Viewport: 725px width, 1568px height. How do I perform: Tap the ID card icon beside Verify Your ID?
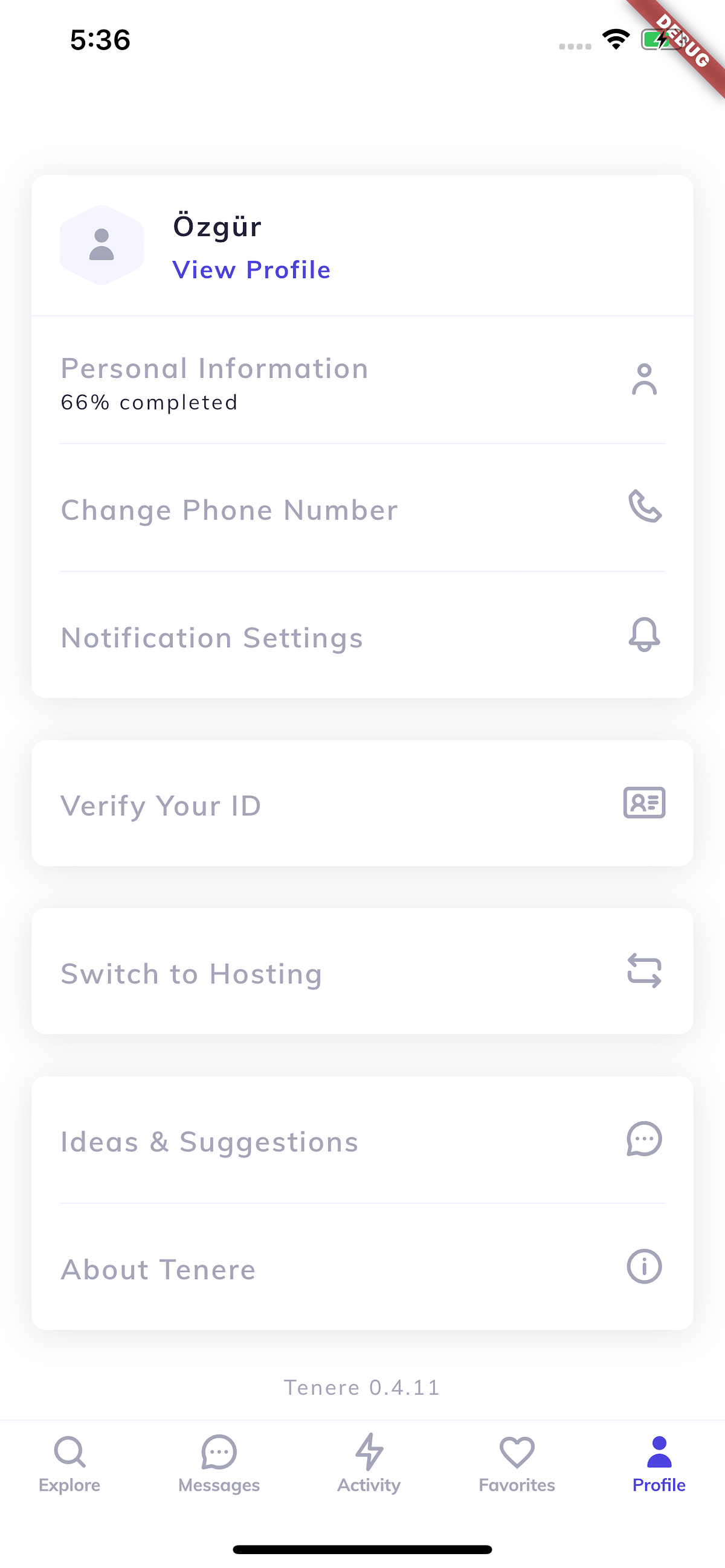click(645, 804)
